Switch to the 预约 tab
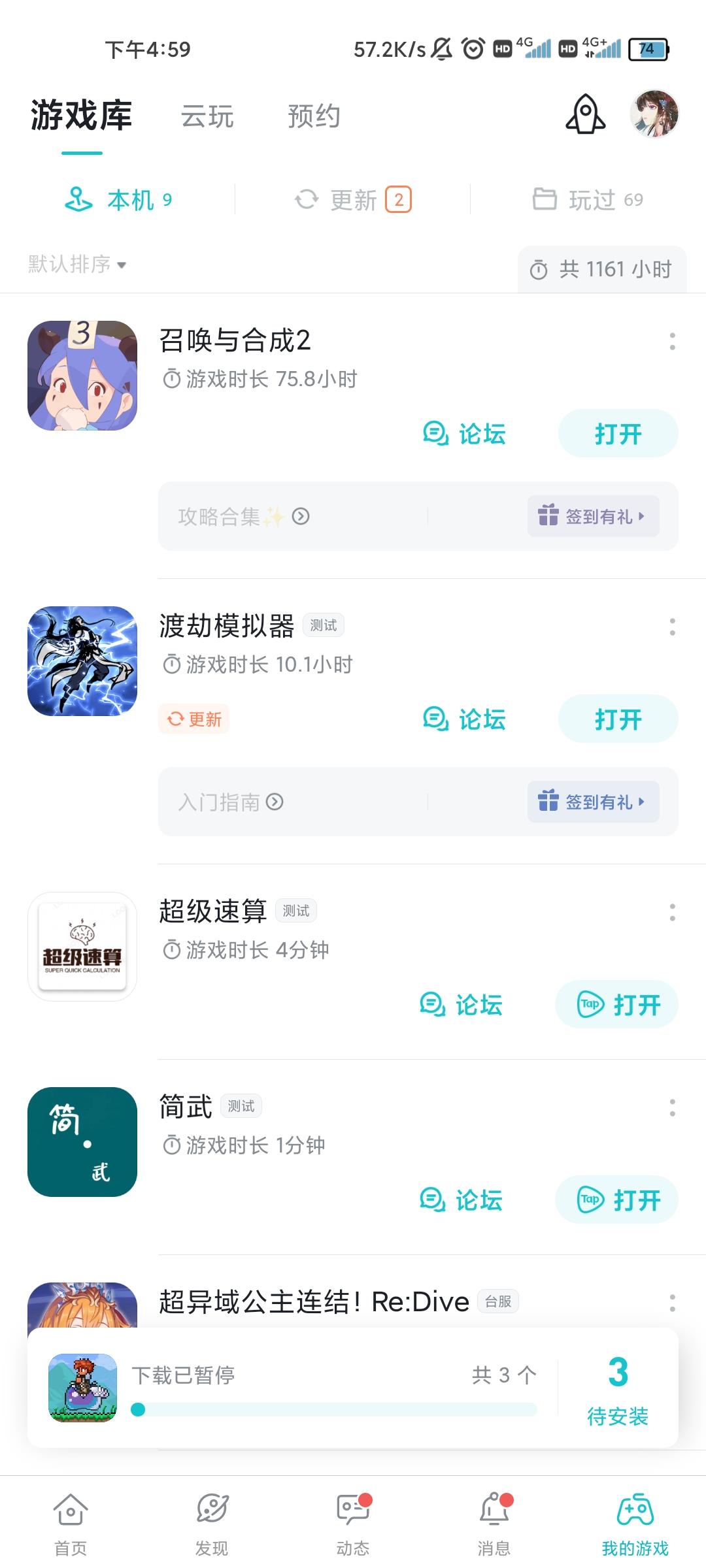Screen dimensions: 706x1568 [314, 117]
